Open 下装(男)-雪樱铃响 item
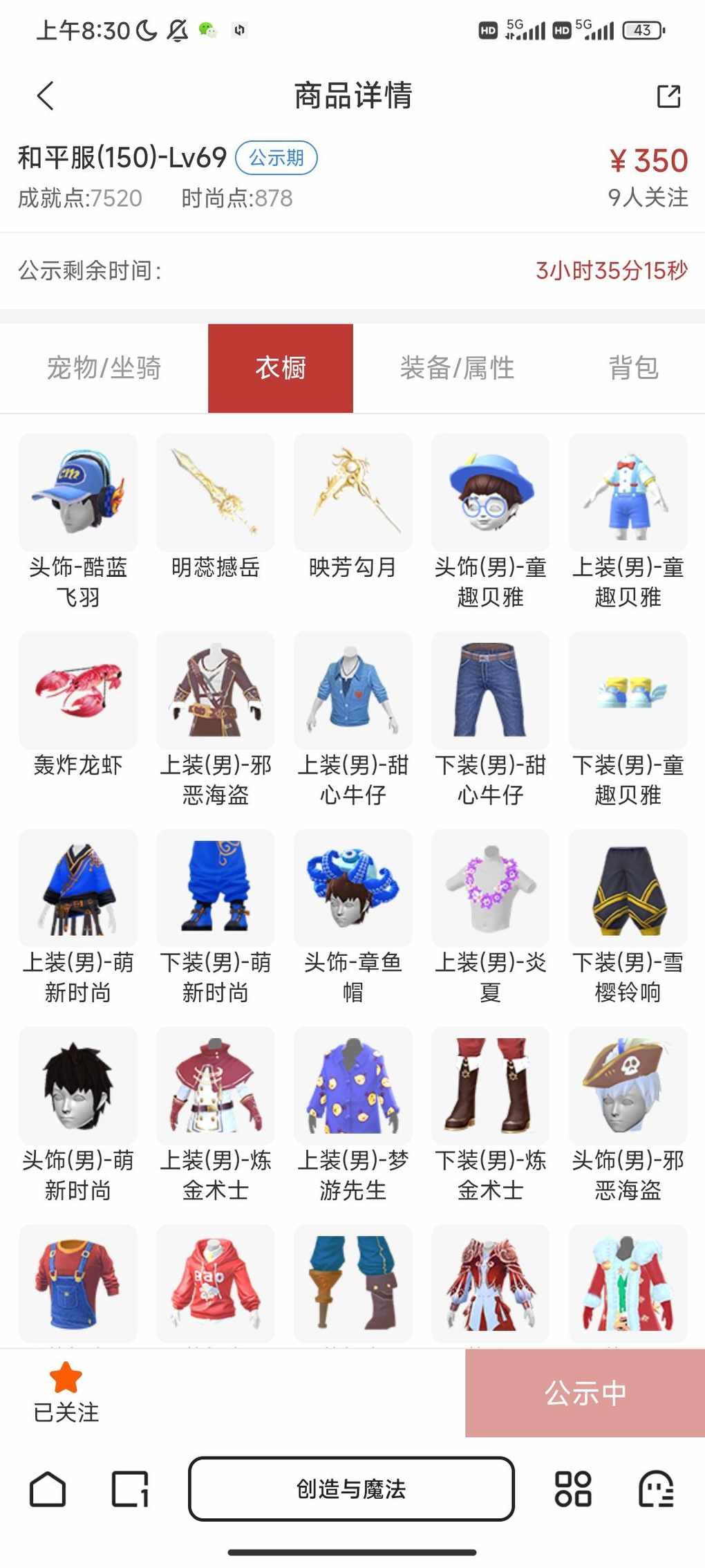This screenshot has width=705, height=1568. pos(628,888)
